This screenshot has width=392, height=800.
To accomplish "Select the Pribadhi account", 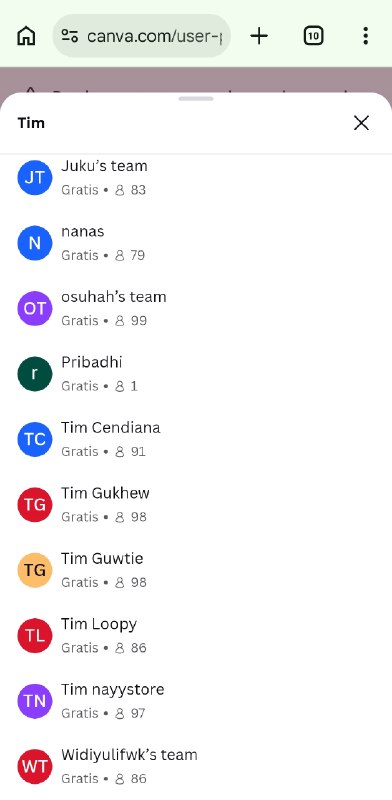I will tap(196, 373).
